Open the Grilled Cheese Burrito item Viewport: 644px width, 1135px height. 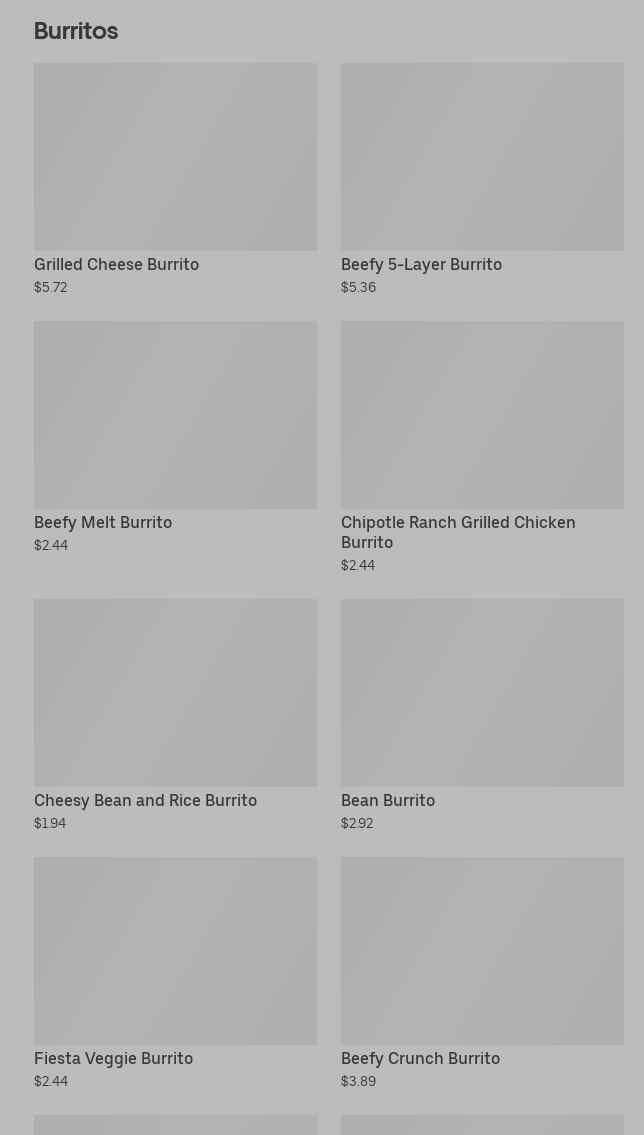175,157
